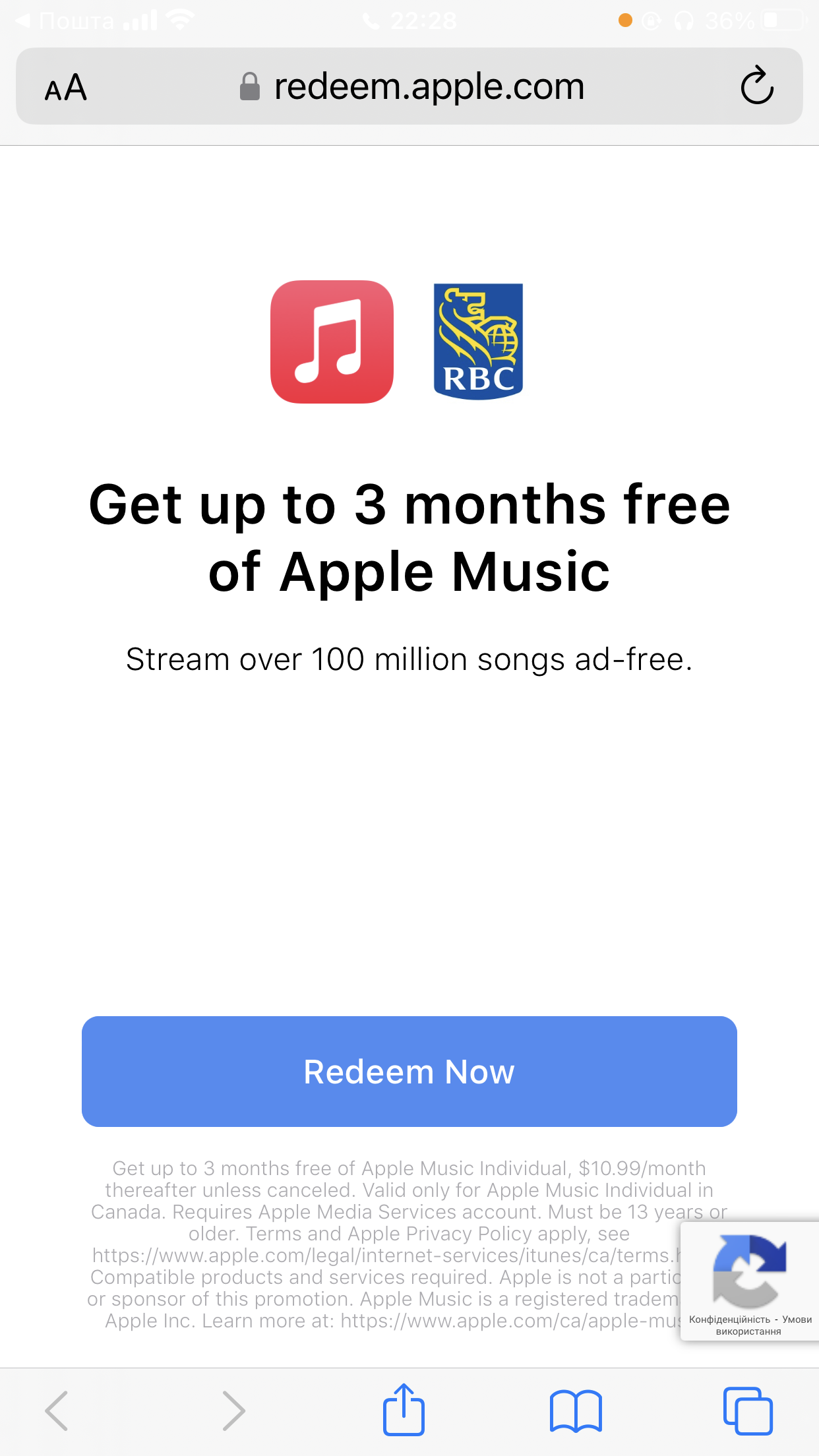Tap the Redeem Now button
Image resolution: width=819 pixels, height=1456 pixels.
[x=409, y=1071]
